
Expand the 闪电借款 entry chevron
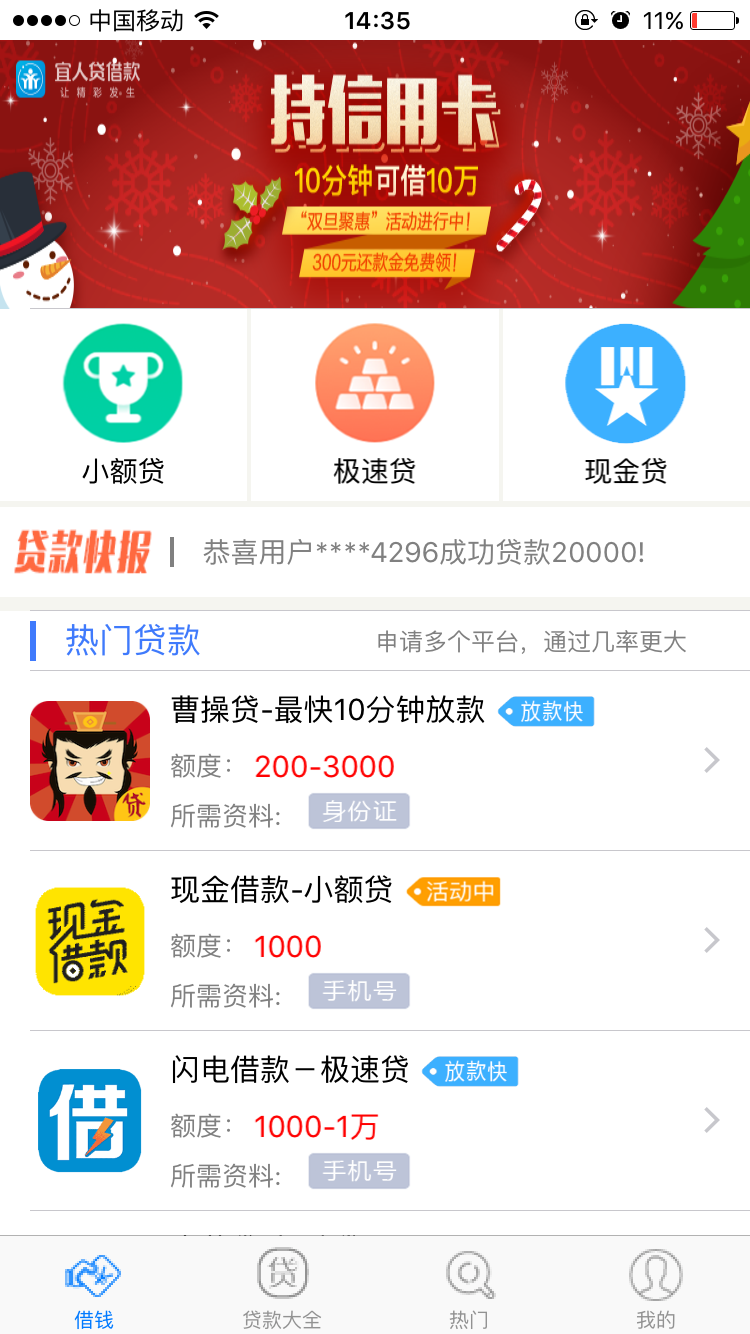(711, 1121)
